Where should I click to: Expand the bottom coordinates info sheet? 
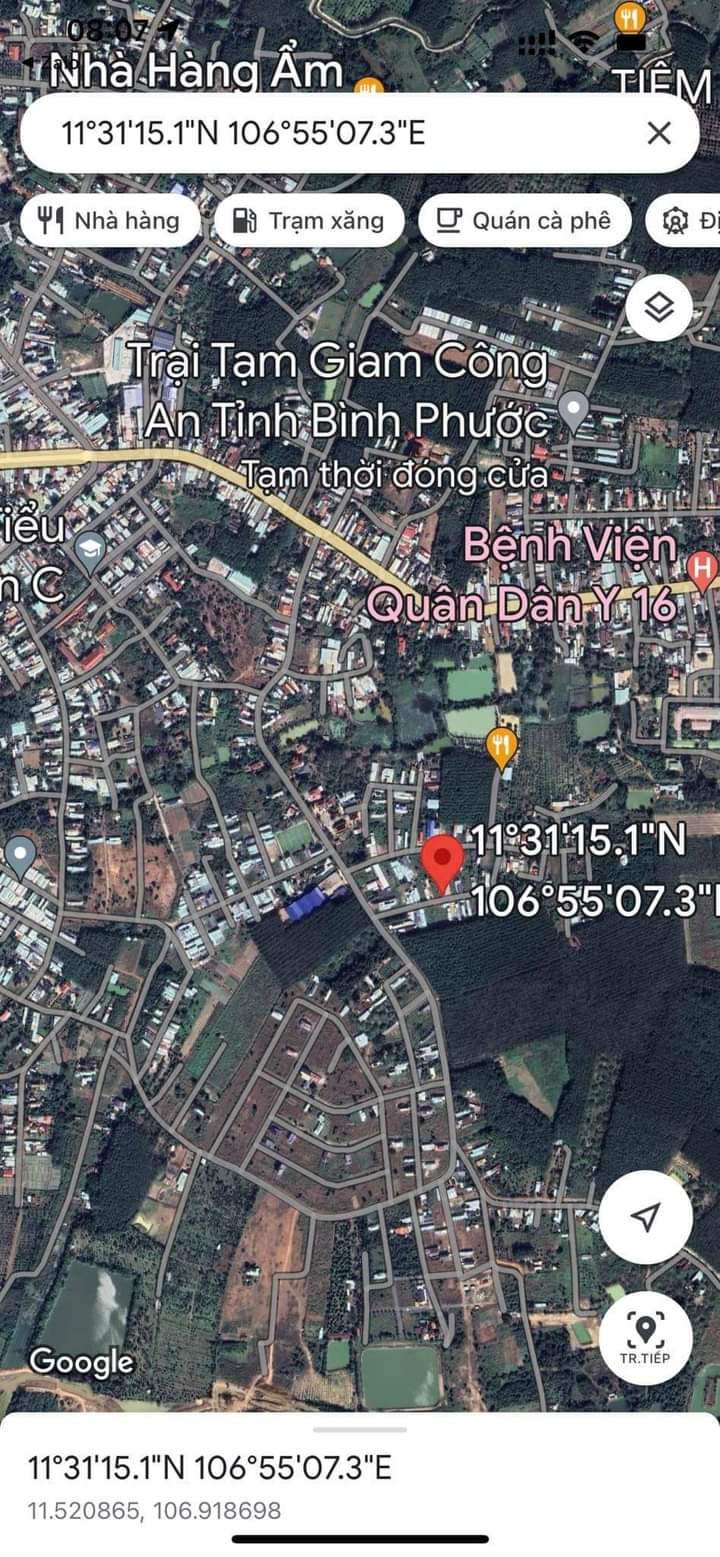(x=360, y=1430)
